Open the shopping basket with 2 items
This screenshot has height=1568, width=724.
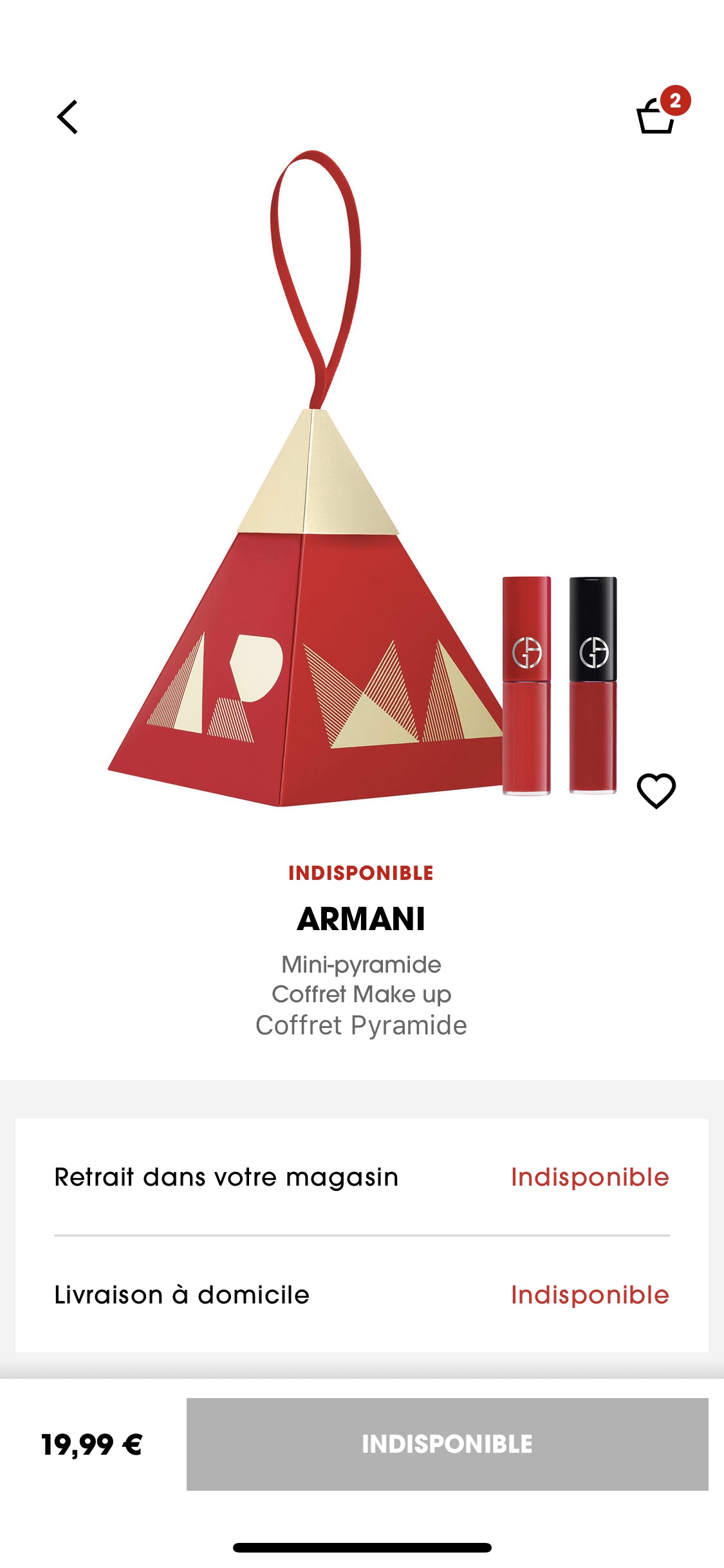tap(658, 116)
